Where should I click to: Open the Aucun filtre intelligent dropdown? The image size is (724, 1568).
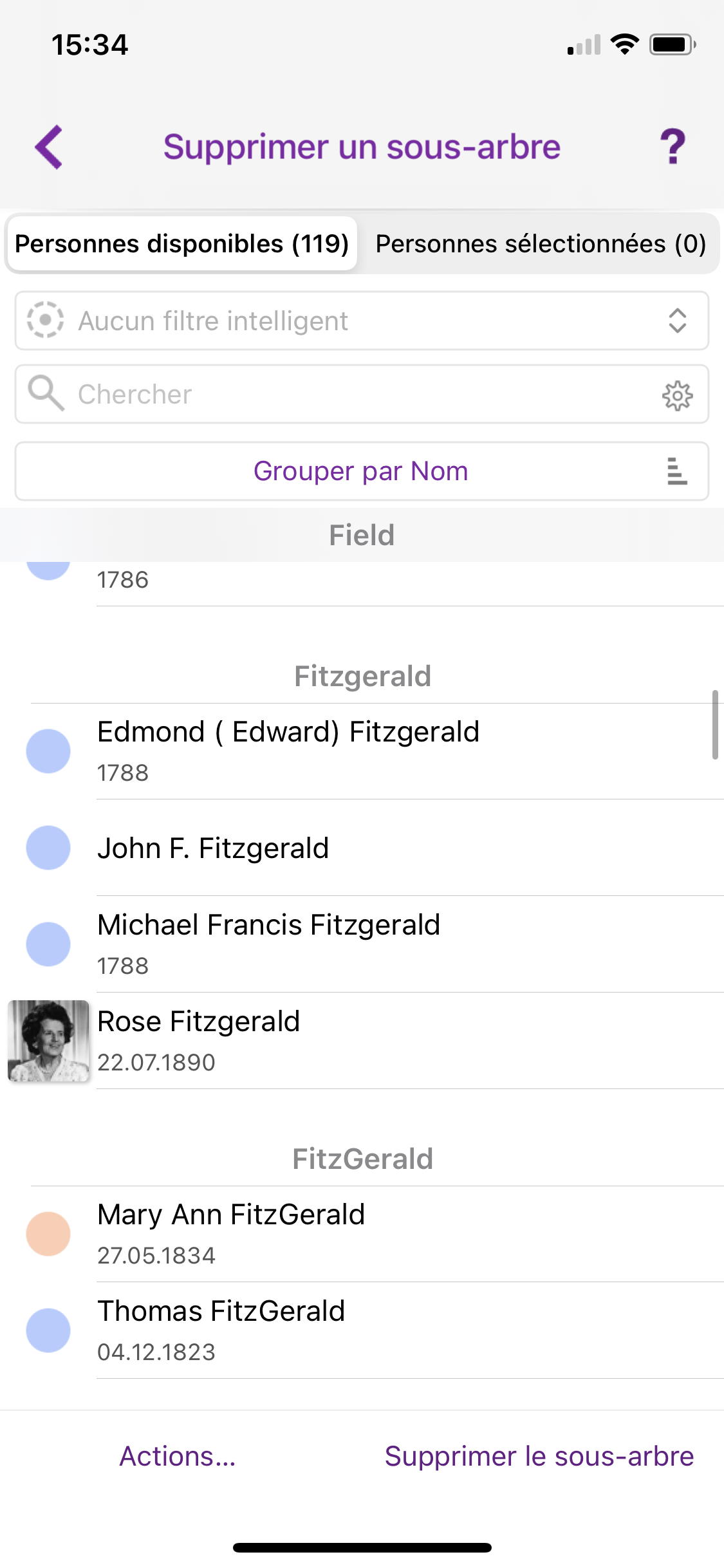click(x=362, y=321)
